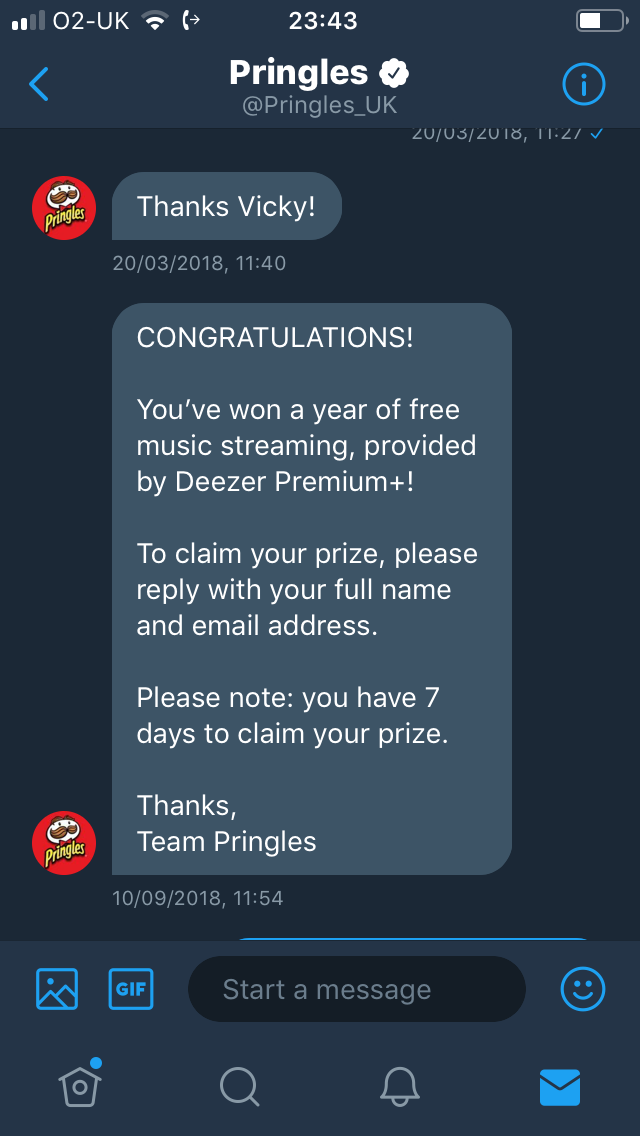The height and width of the screenshot is (1136, 640).
Task: Switch to the Search tab
Action: pyautogui.click(x=239, y=1087)
